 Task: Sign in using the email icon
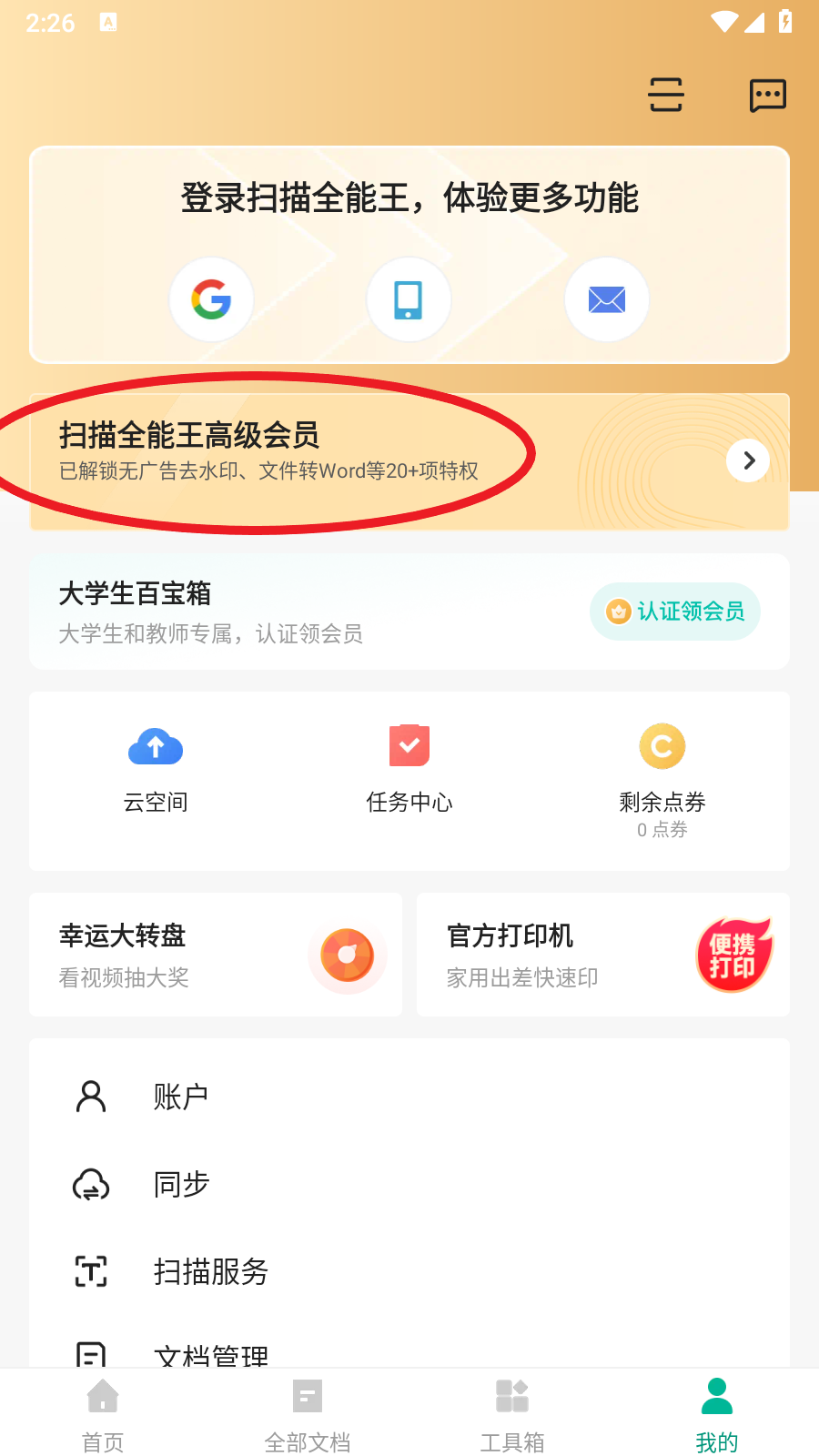(x=606, y=299)
